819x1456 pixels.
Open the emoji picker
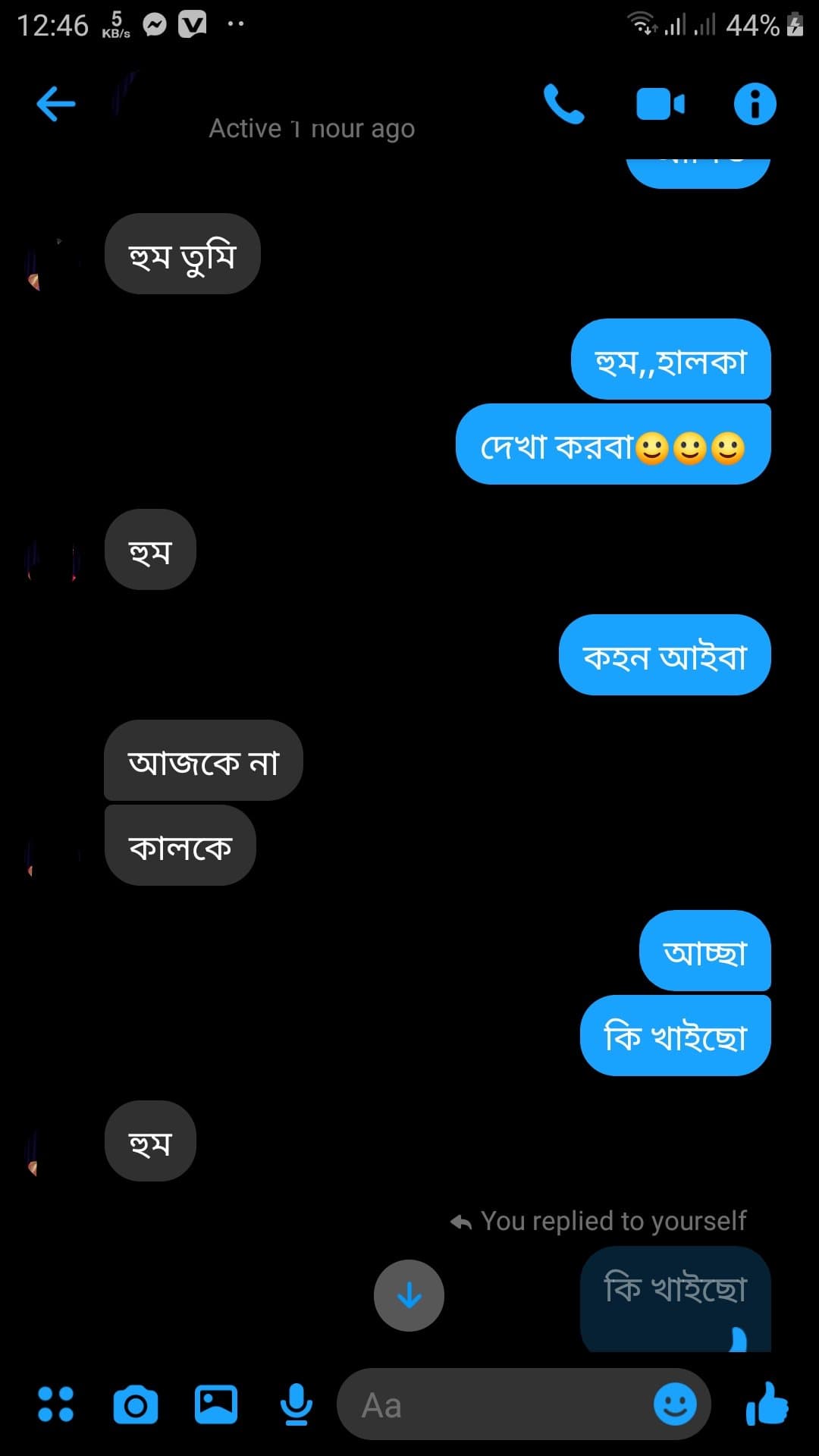pos(675,1404)
